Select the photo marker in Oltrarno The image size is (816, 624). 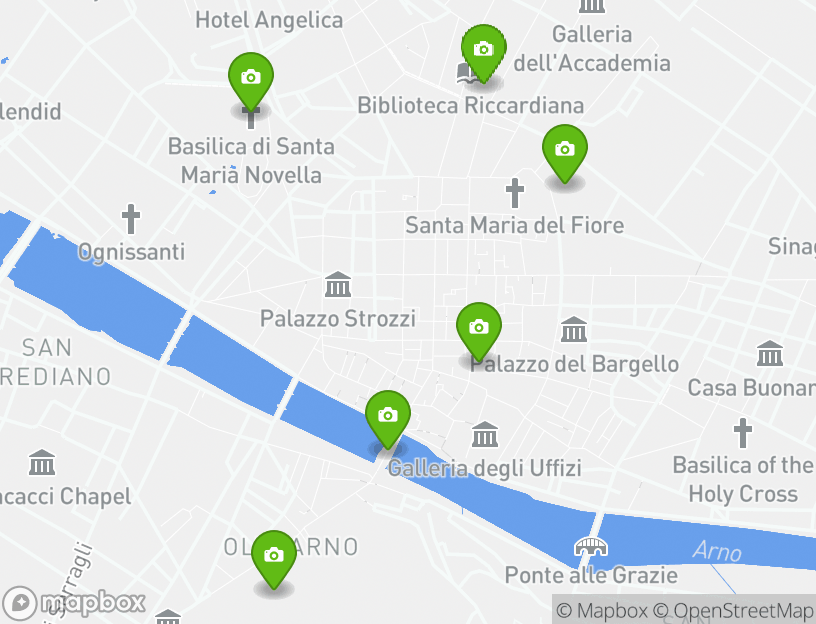(x=273, y=556)
